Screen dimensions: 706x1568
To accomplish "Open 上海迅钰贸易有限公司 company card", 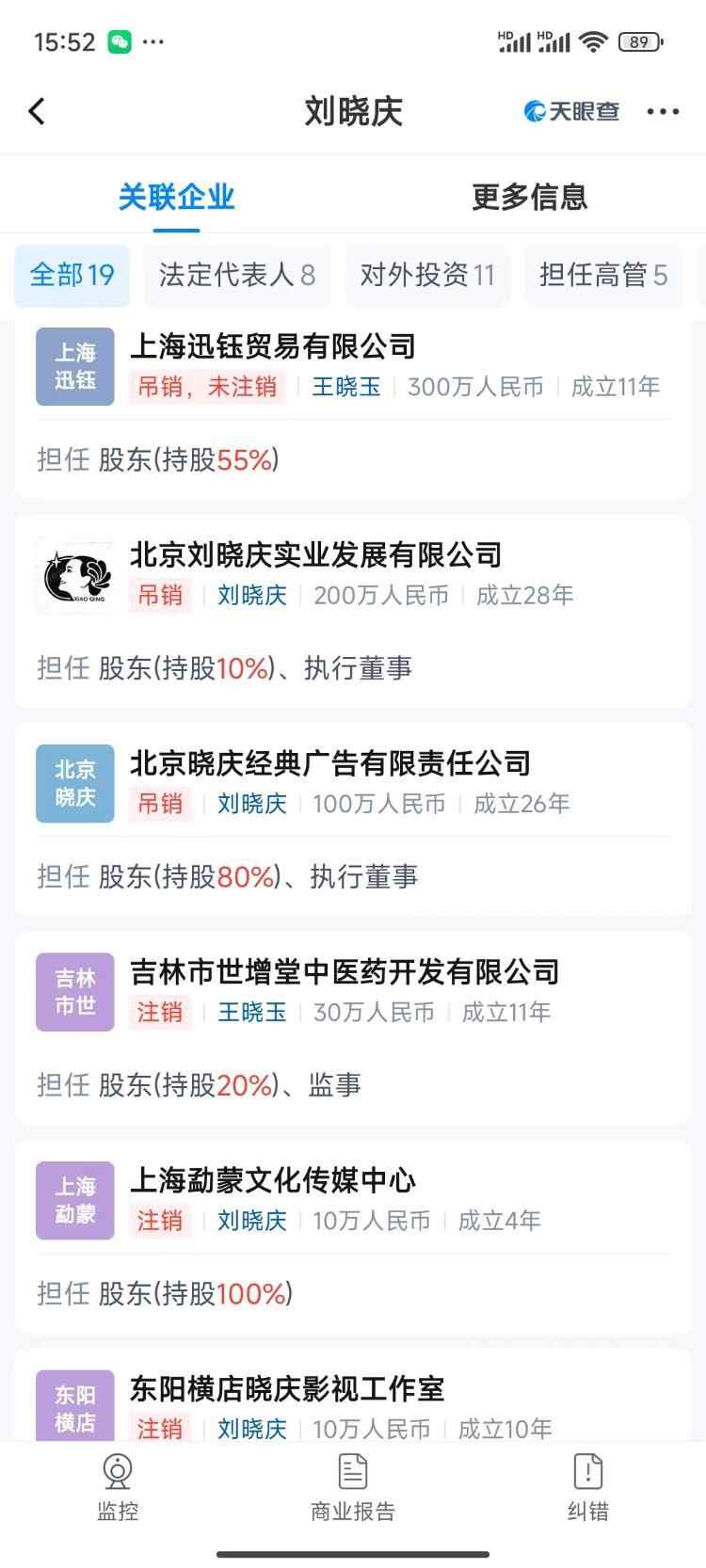I will tap(273, 346).
